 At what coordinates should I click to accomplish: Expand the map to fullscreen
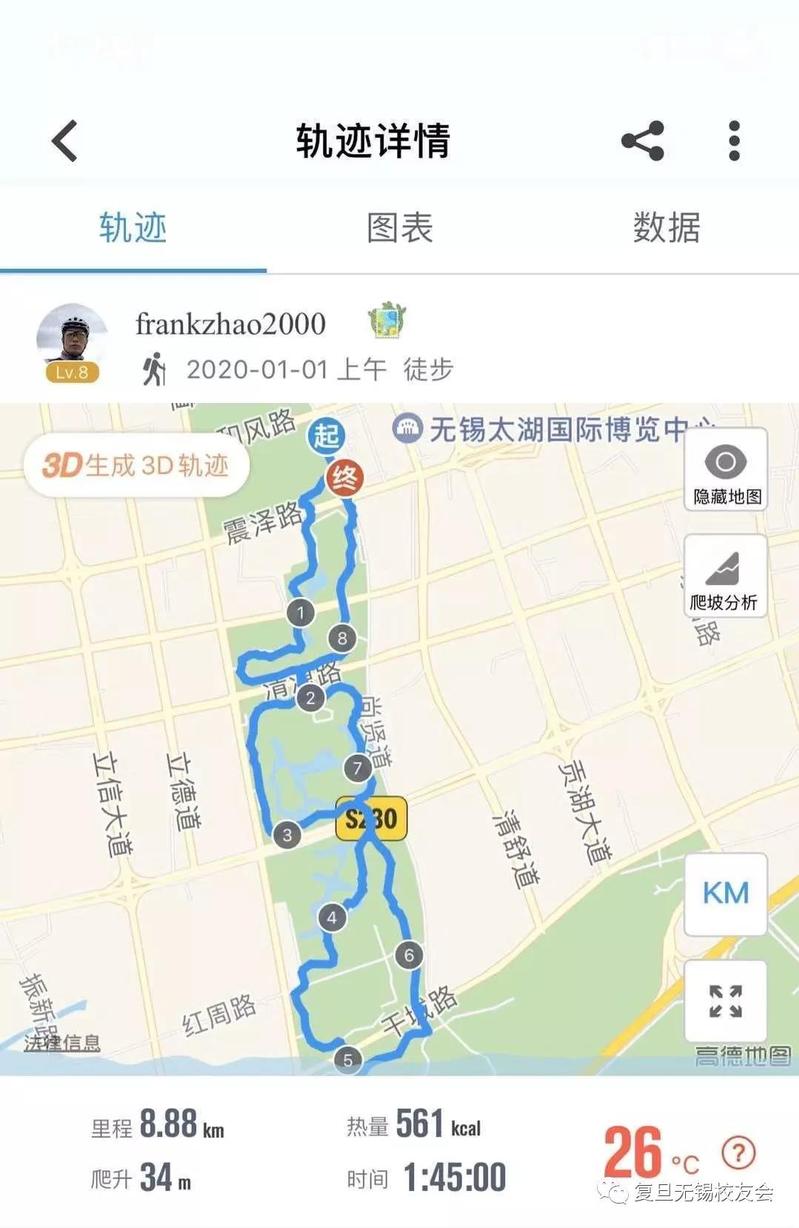[725, 1001]
